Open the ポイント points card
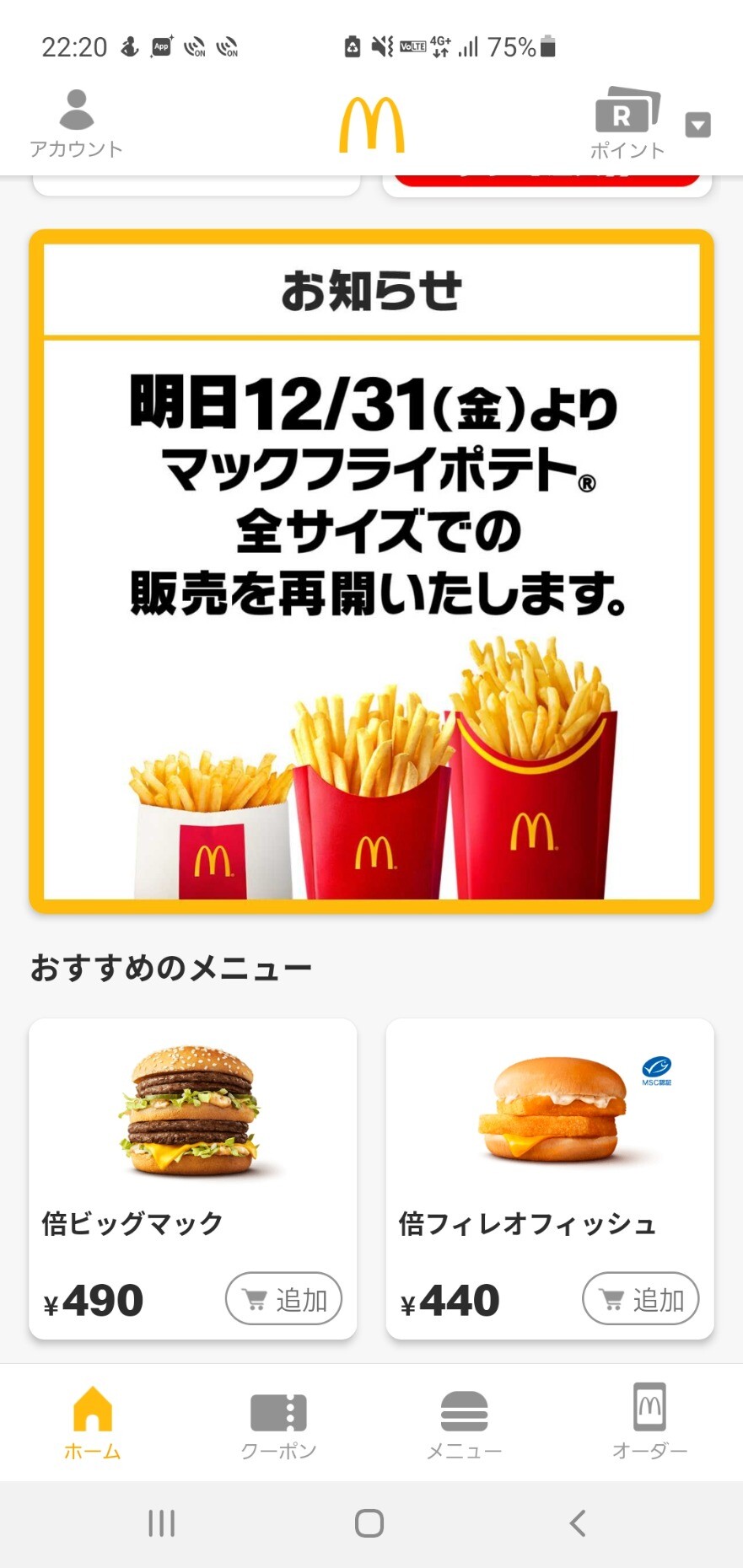The height and width of the screenshot is (1568, 743). click(x=627, y=124)
